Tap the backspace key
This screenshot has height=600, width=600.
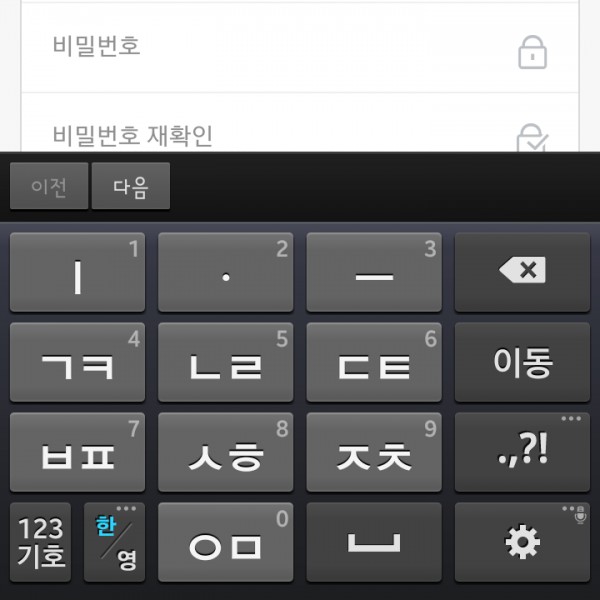[521, 271]
